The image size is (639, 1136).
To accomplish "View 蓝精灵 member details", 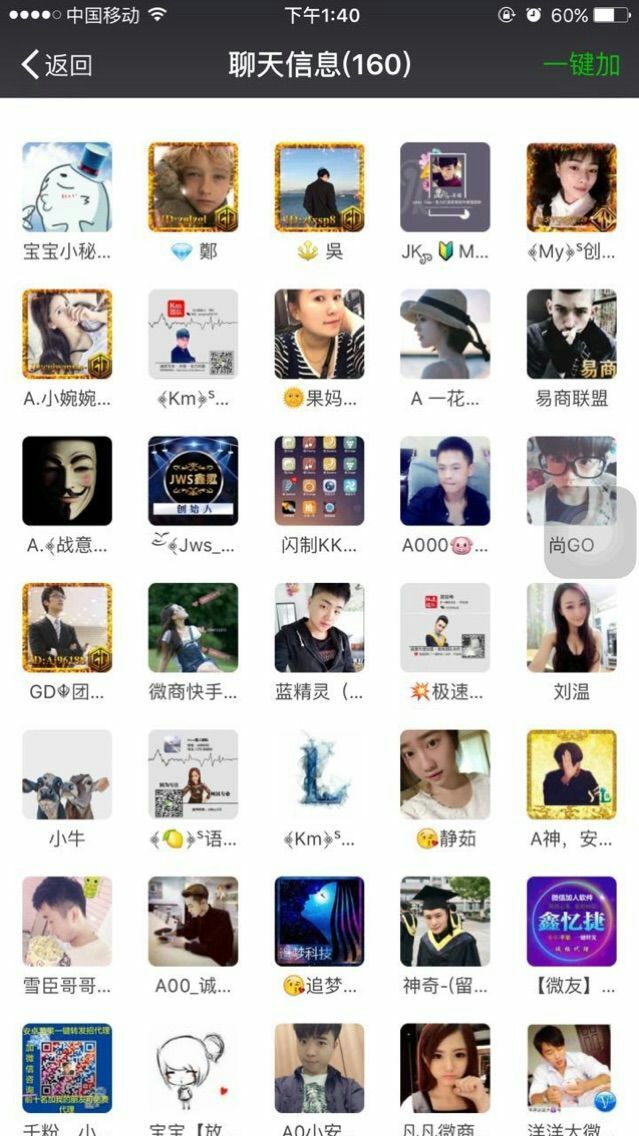I will point(319,628).
